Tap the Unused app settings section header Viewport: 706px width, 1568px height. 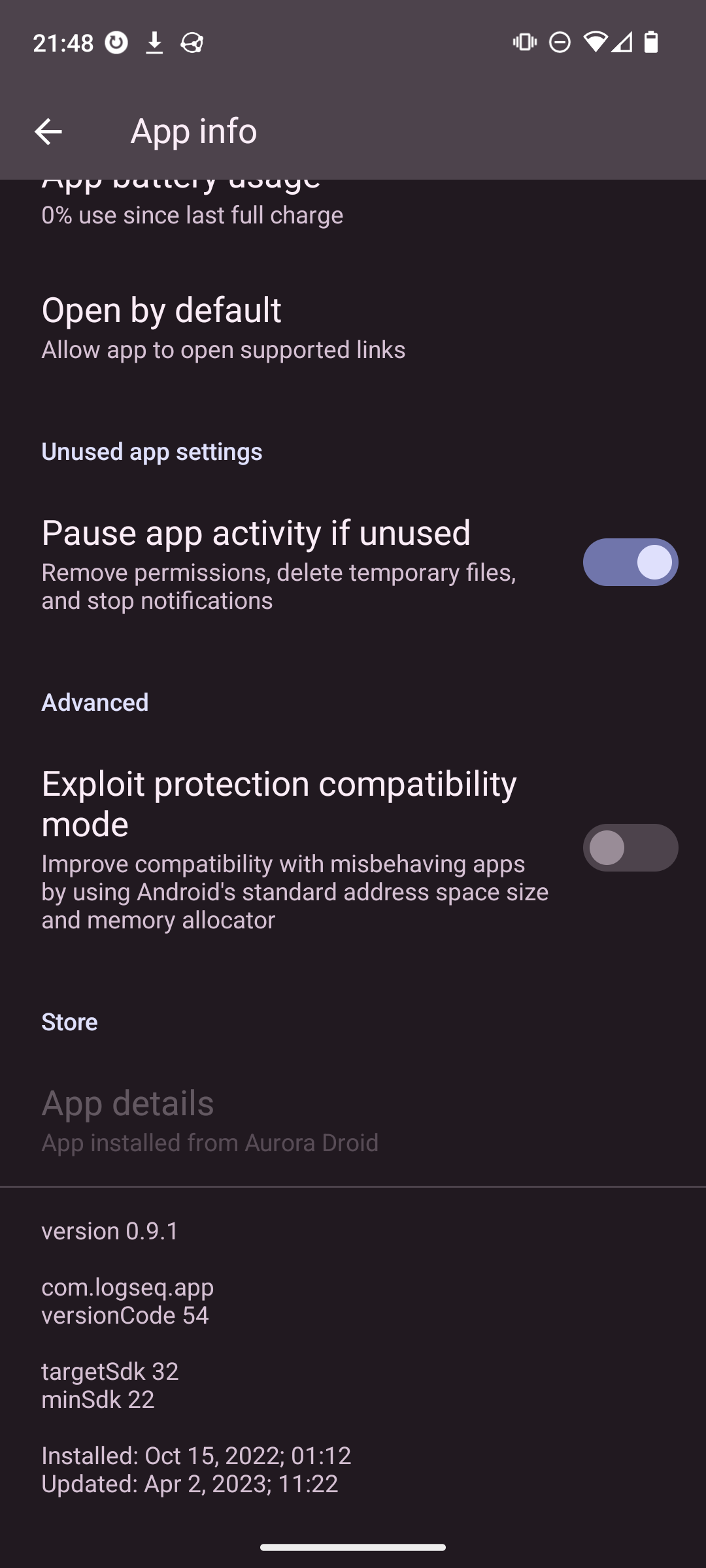tap(151, 451)
